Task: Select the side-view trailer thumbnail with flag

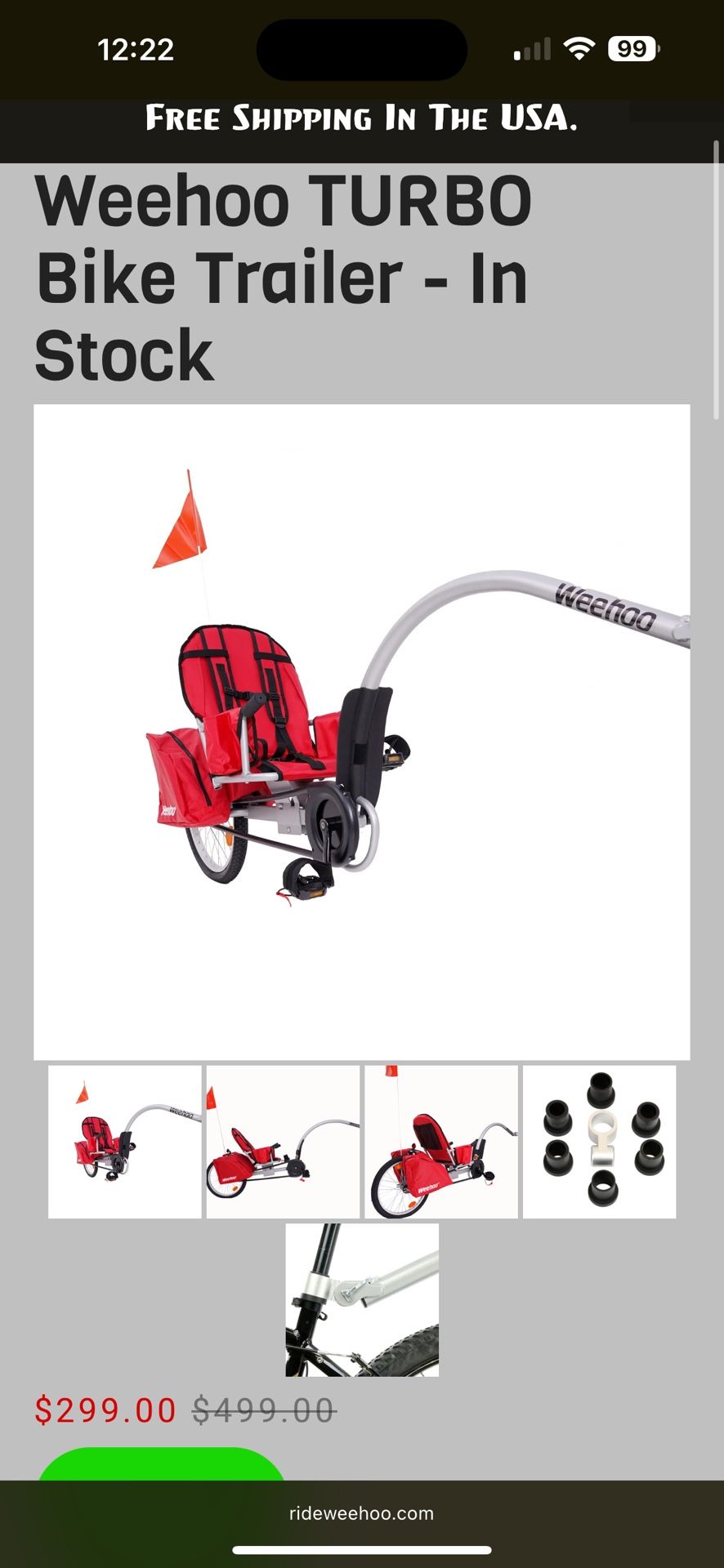Action: (282, 1142)
